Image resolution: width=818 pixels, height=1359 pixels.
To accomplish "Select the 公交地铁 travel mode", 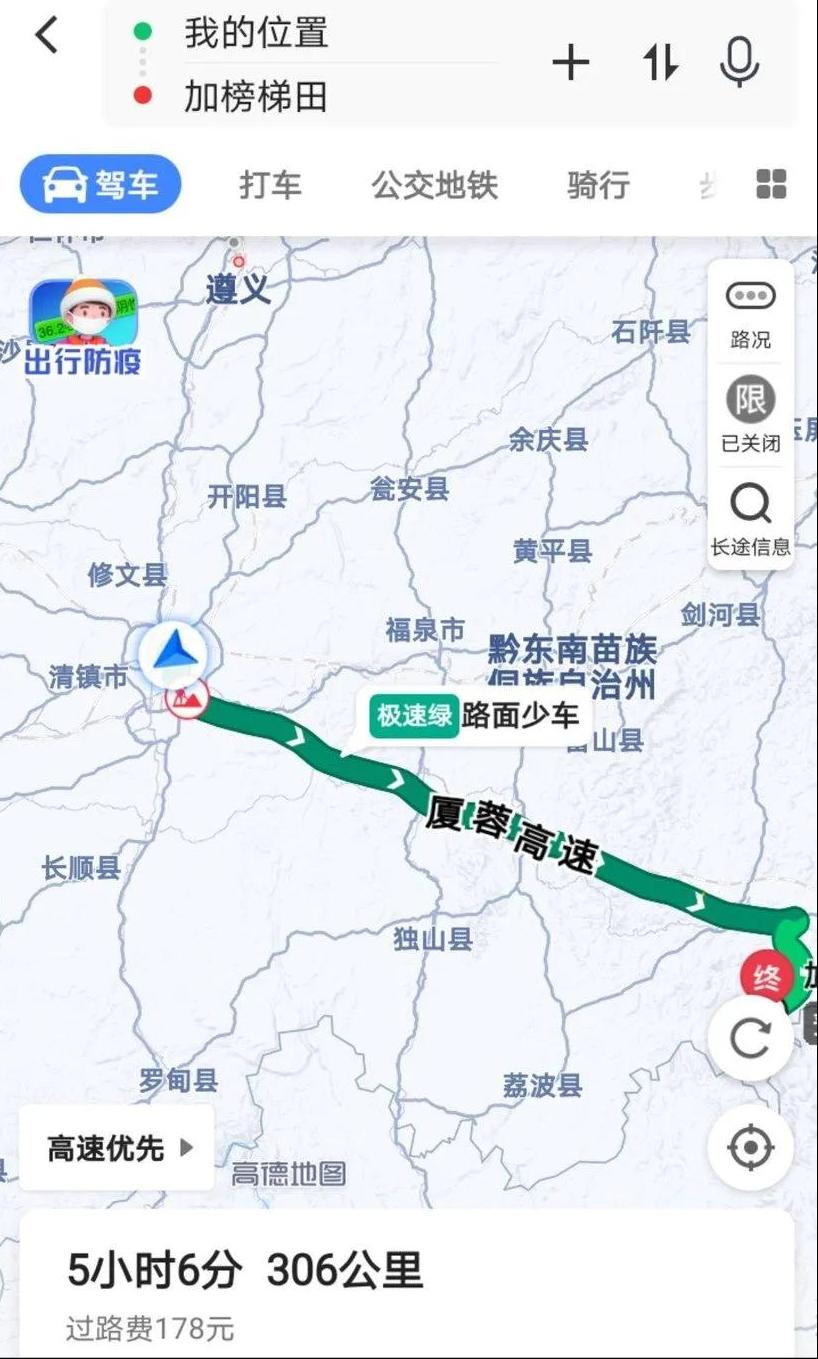I will [x=435, y=186].
